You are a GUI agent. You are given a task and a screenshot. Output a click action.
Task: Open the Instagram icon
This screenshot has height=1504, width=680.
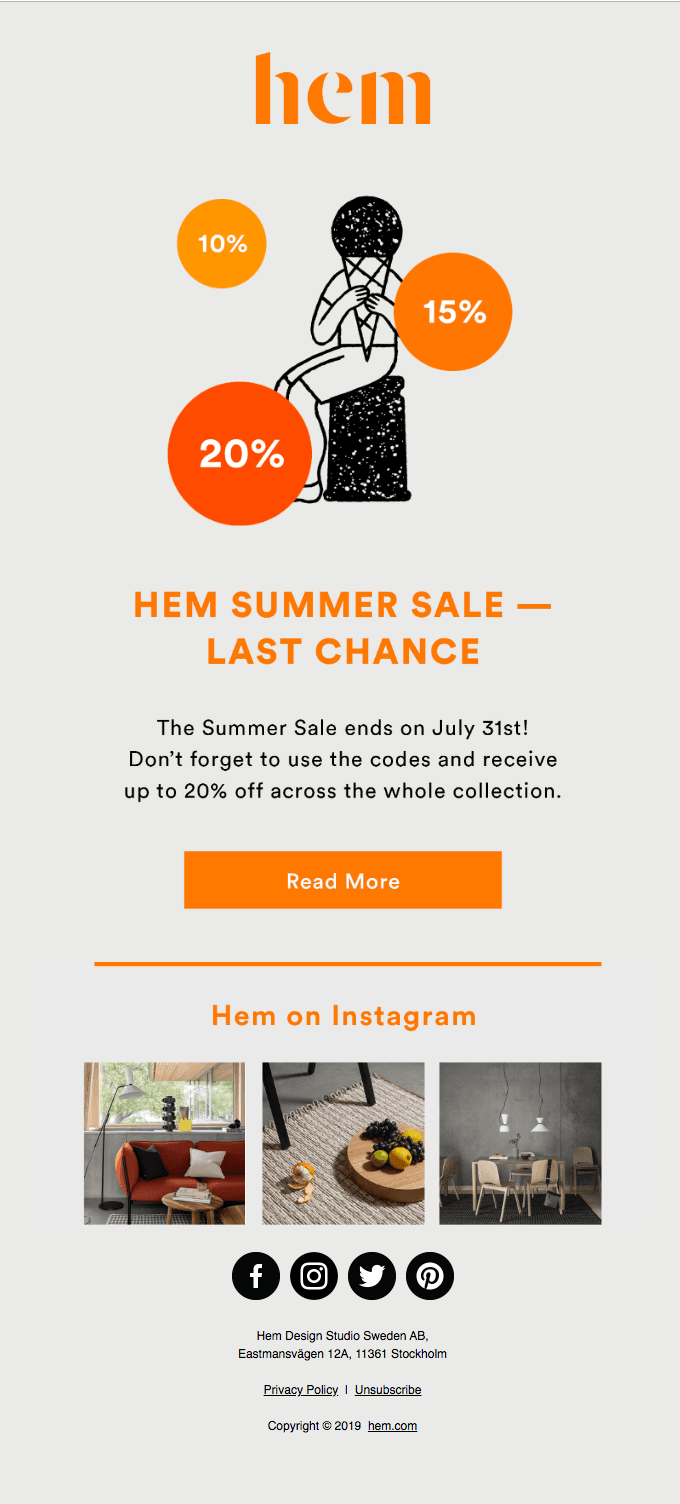(314, 1276)
